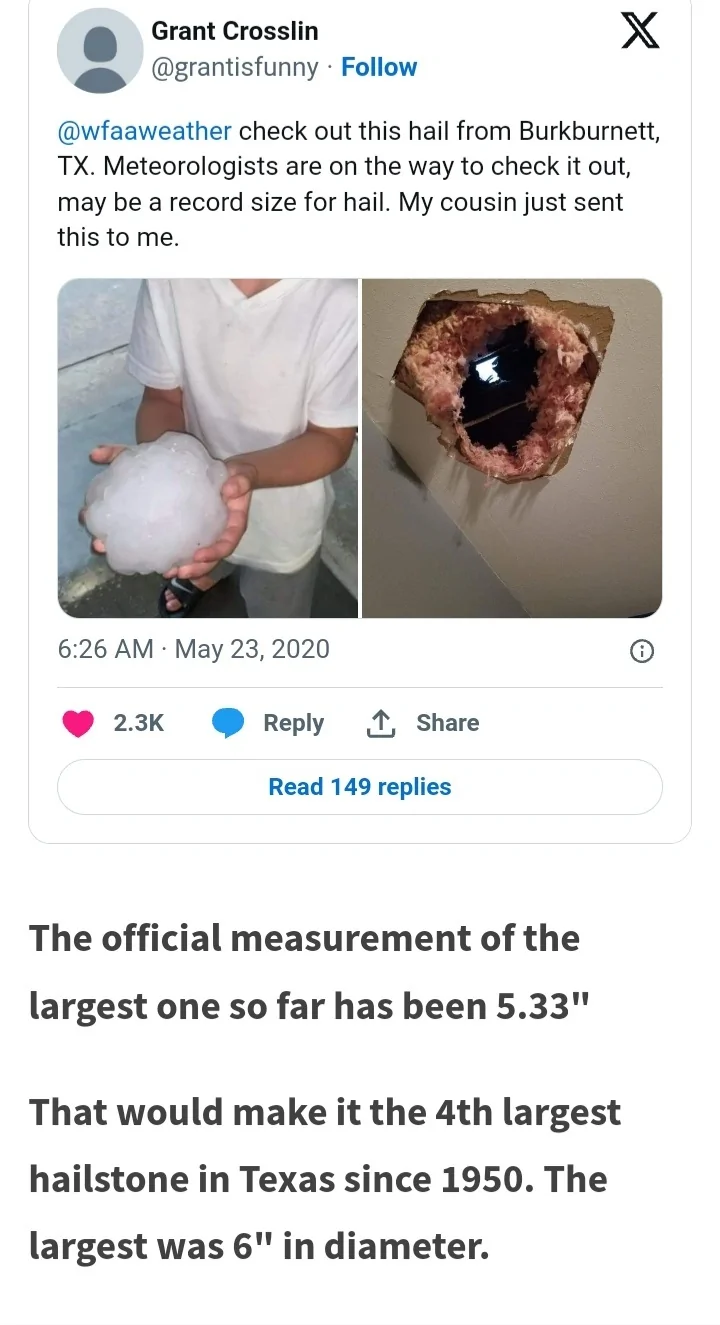Open the @wfaaweather mention
The height and width of the screenshot is (1325, 720).
click(144, 131)
